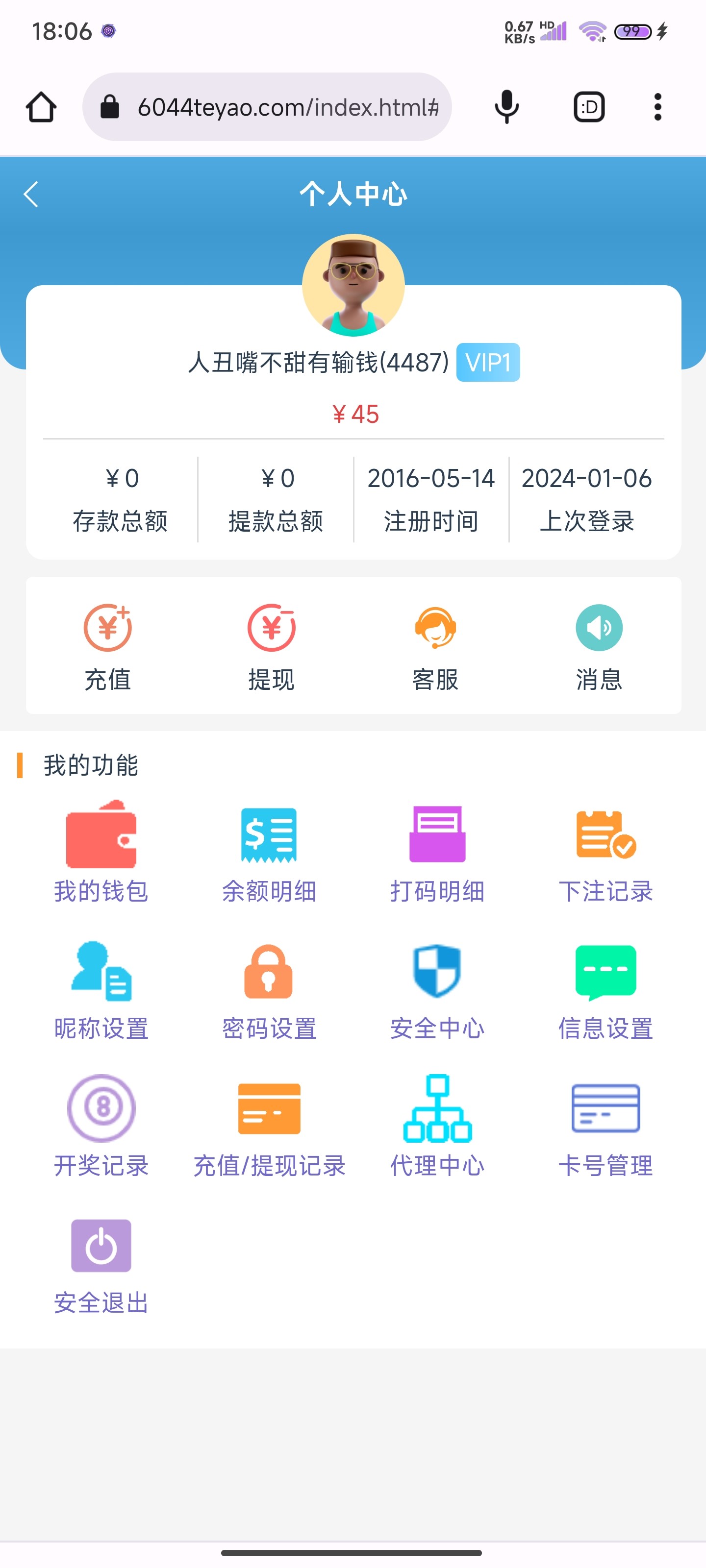This screenshot has width=706, height=1568.
Task: Open 打码明细 details
Action: pos(437,851)
